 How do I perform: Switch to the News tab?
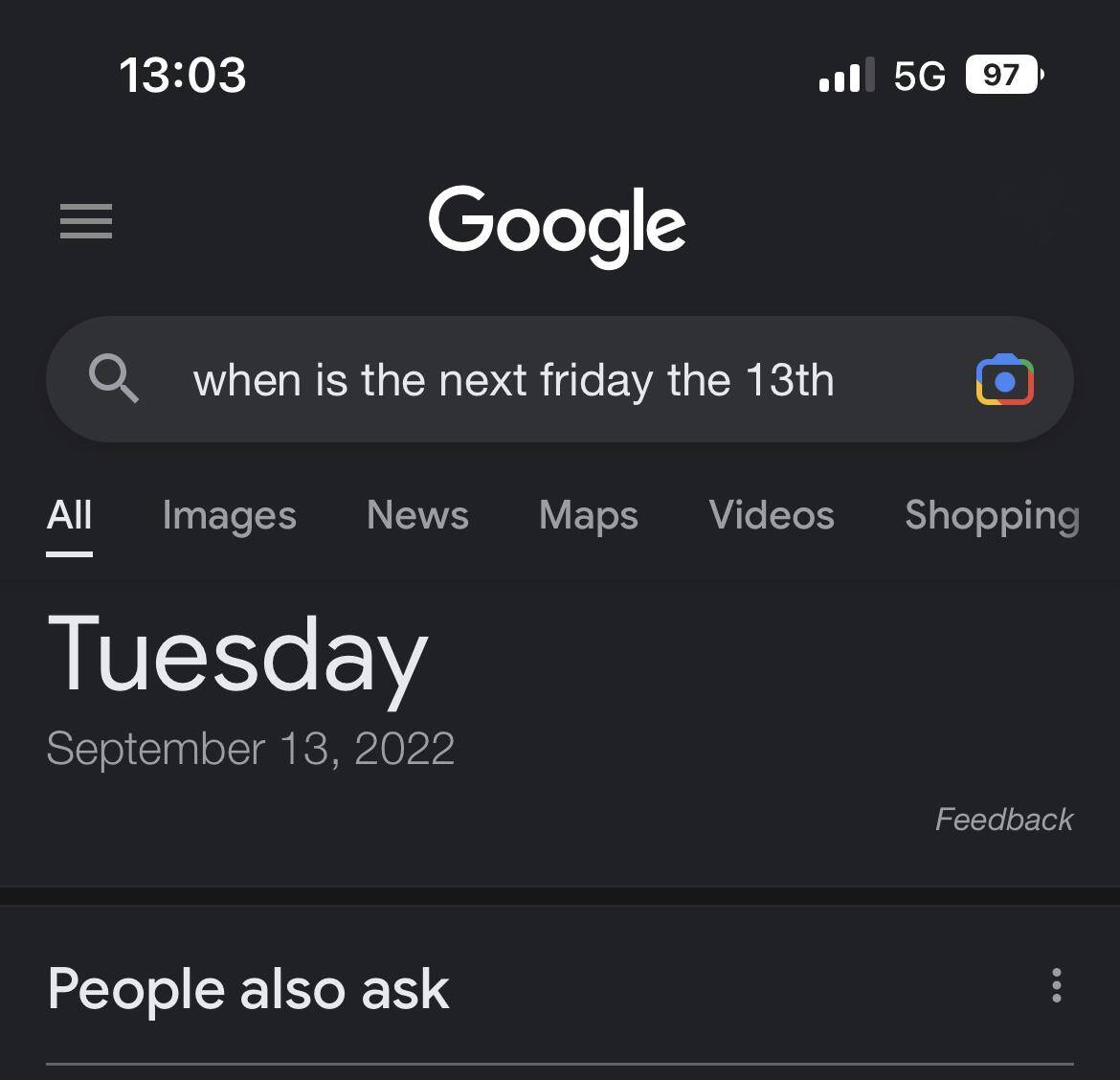[417, 516]
